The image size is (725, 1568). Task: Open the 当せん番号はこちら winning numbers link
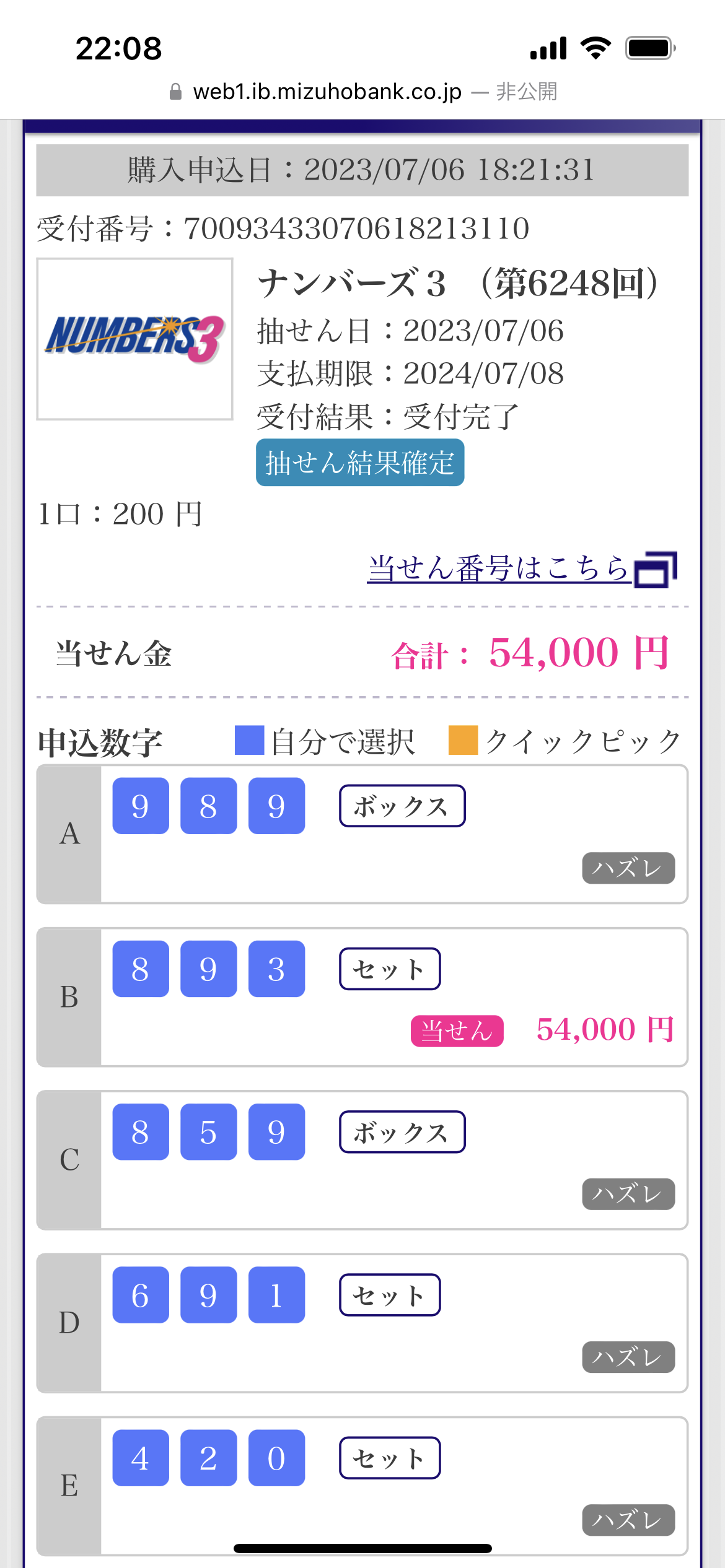(522, 568)
